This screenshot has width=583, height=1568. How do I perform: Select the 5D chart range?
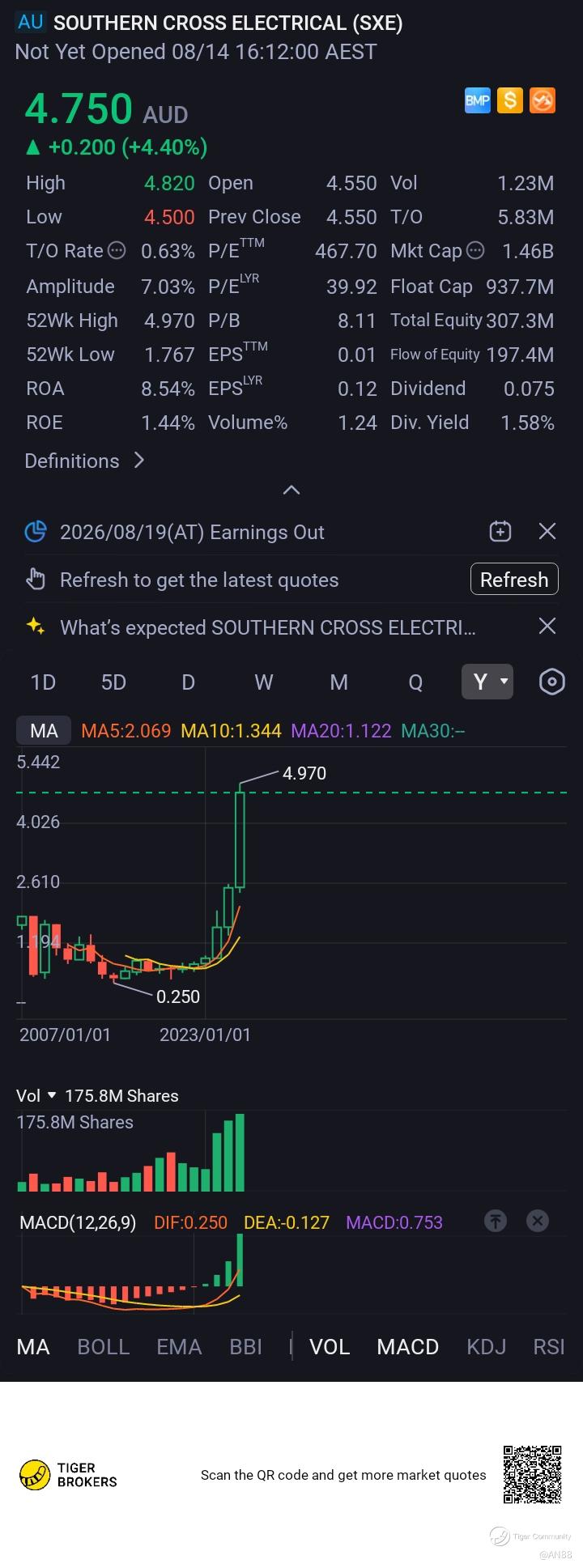113,682
